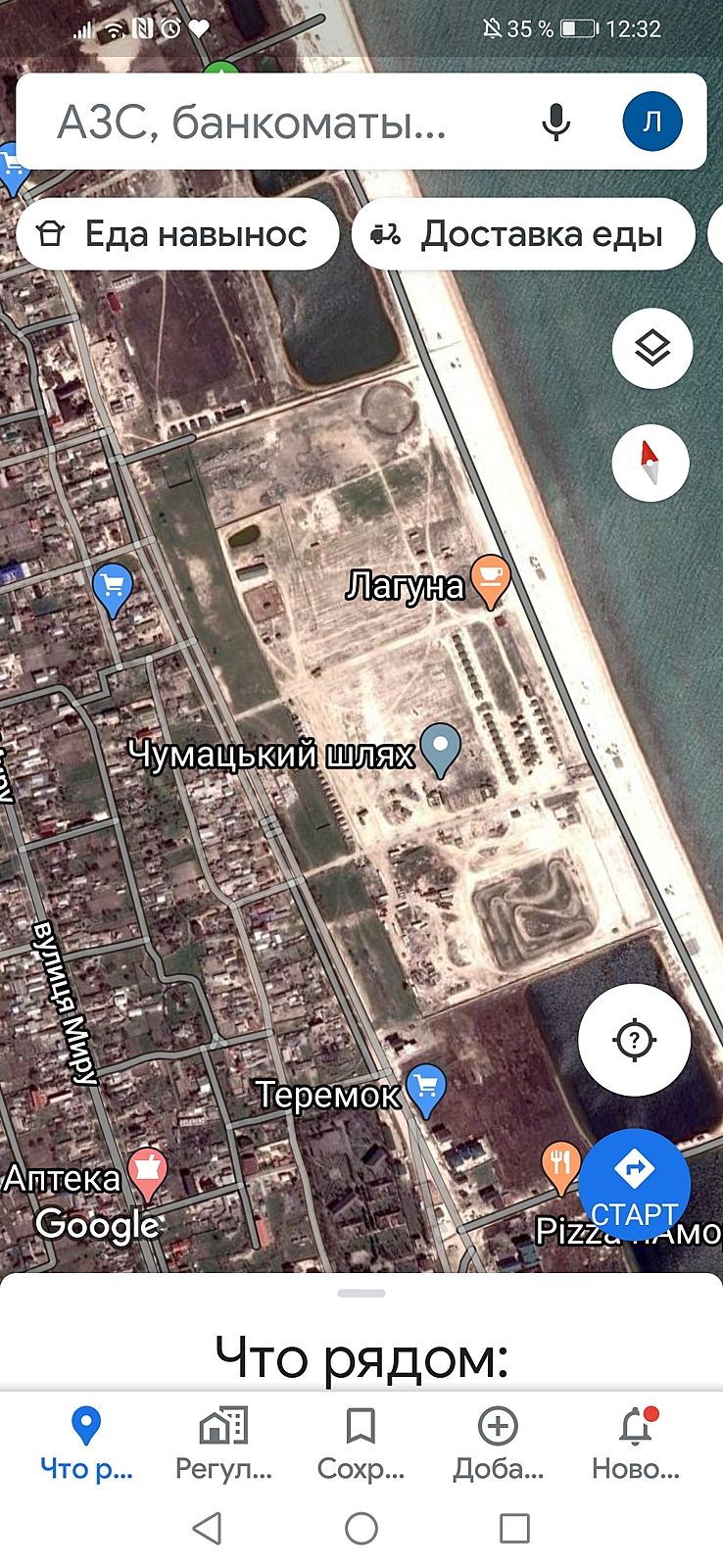Switch to the Регулярные поездки tab

pyautogui.click(x=223, y=1443)
